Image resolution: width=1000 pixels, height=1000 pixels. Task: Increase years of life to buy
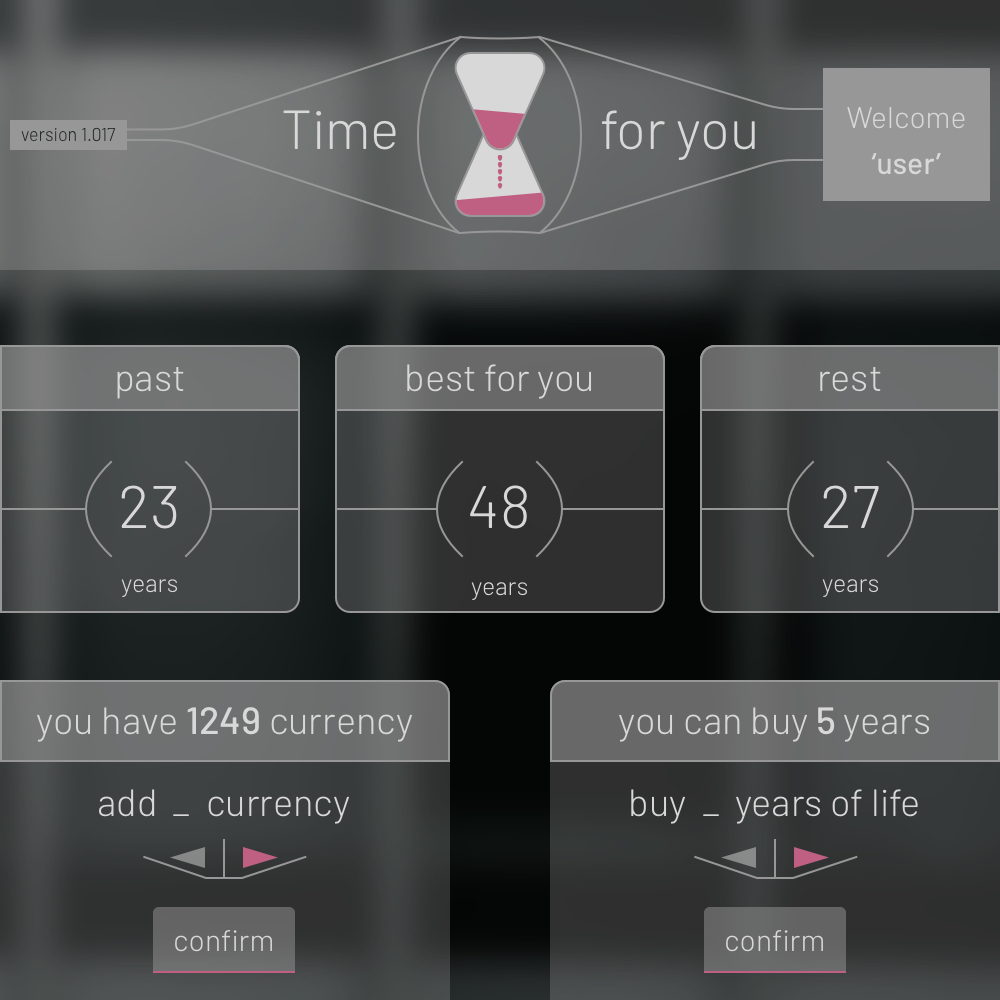point(810,857)
